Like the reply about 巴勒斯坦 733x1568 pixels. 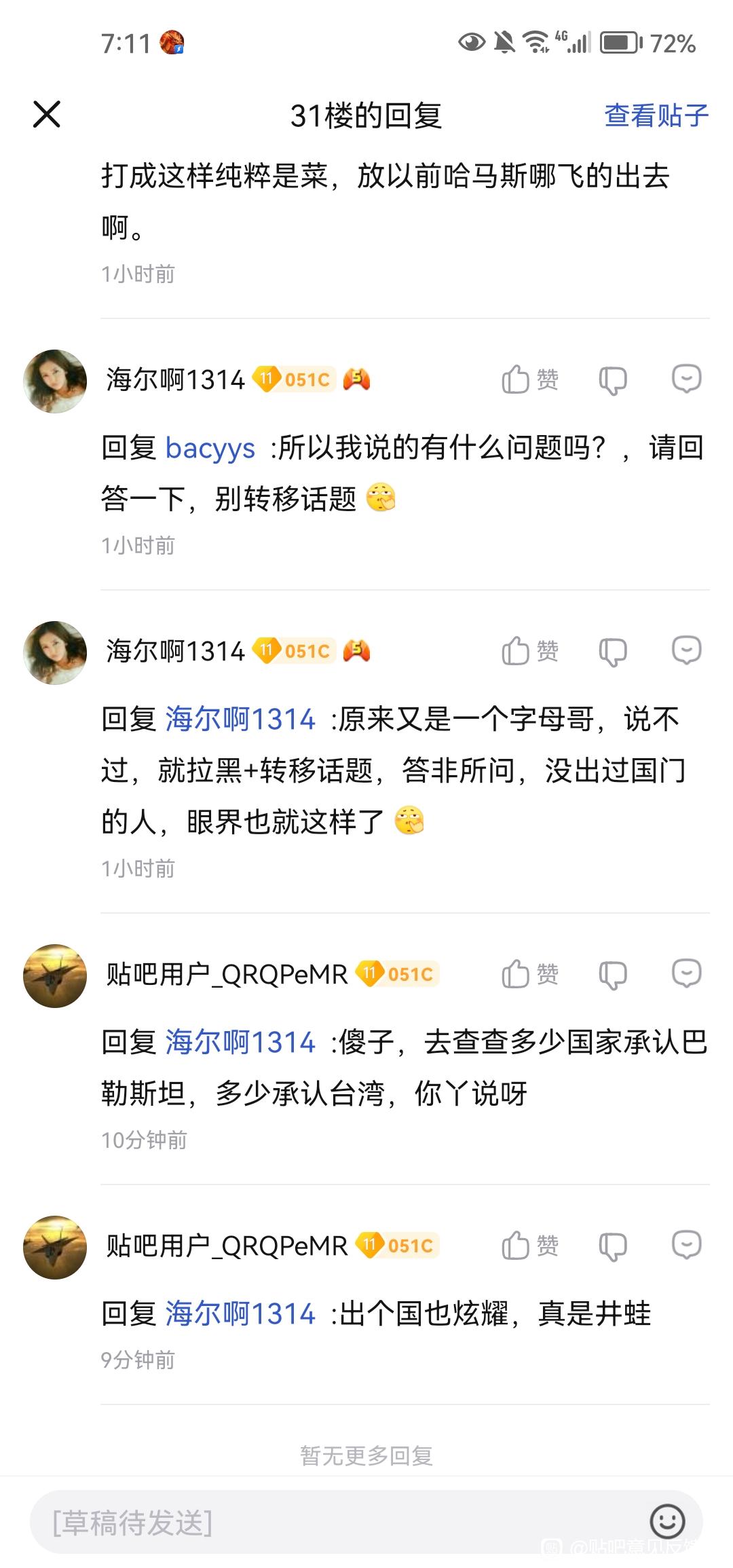pyautogui.click(x=529, y=974)
